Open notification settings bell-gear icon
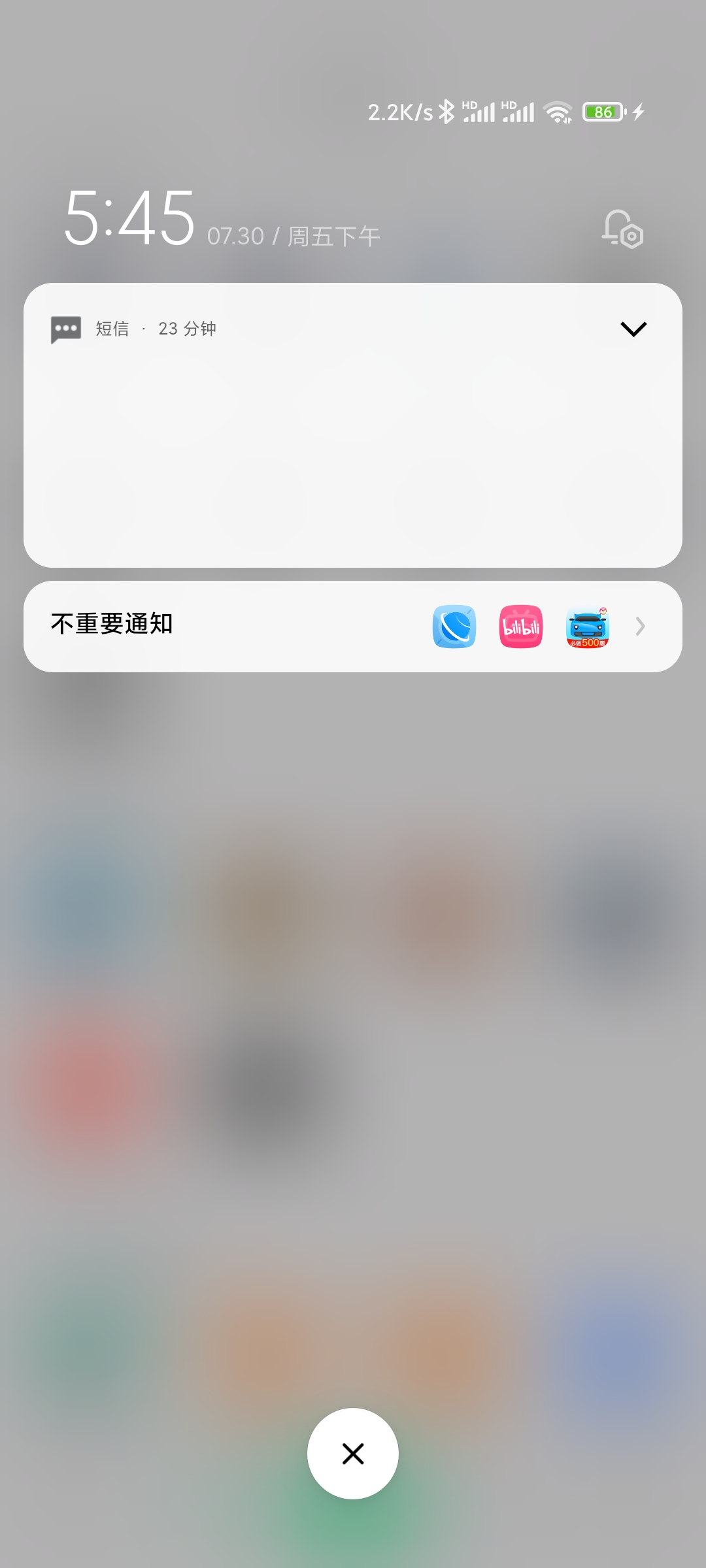This screenshot has height=1568, width=706. coord(622,229)
